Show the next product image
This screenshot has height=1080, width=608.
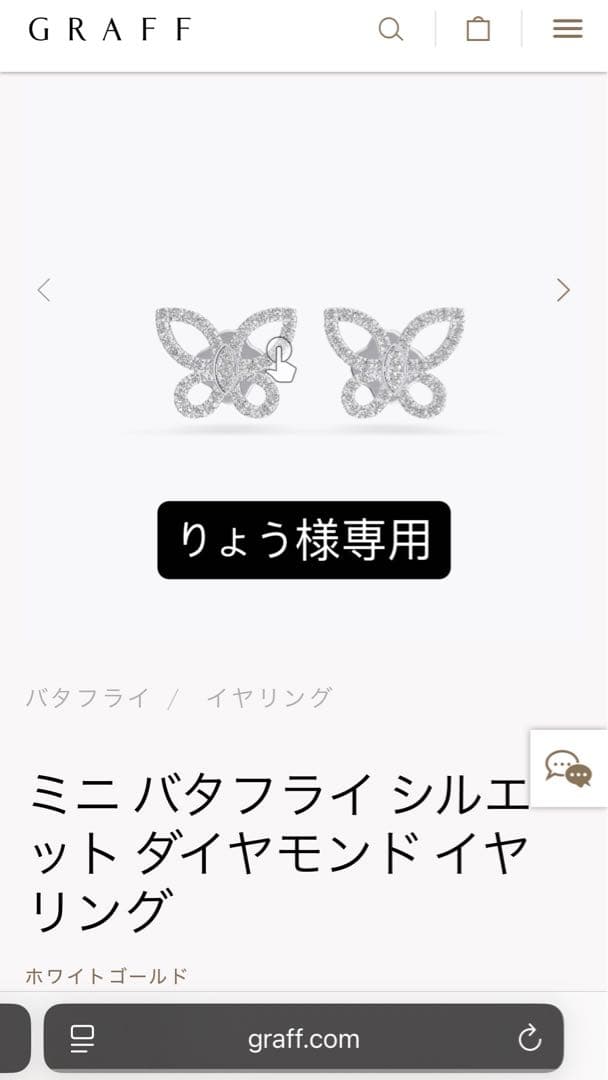coord(563,290)
